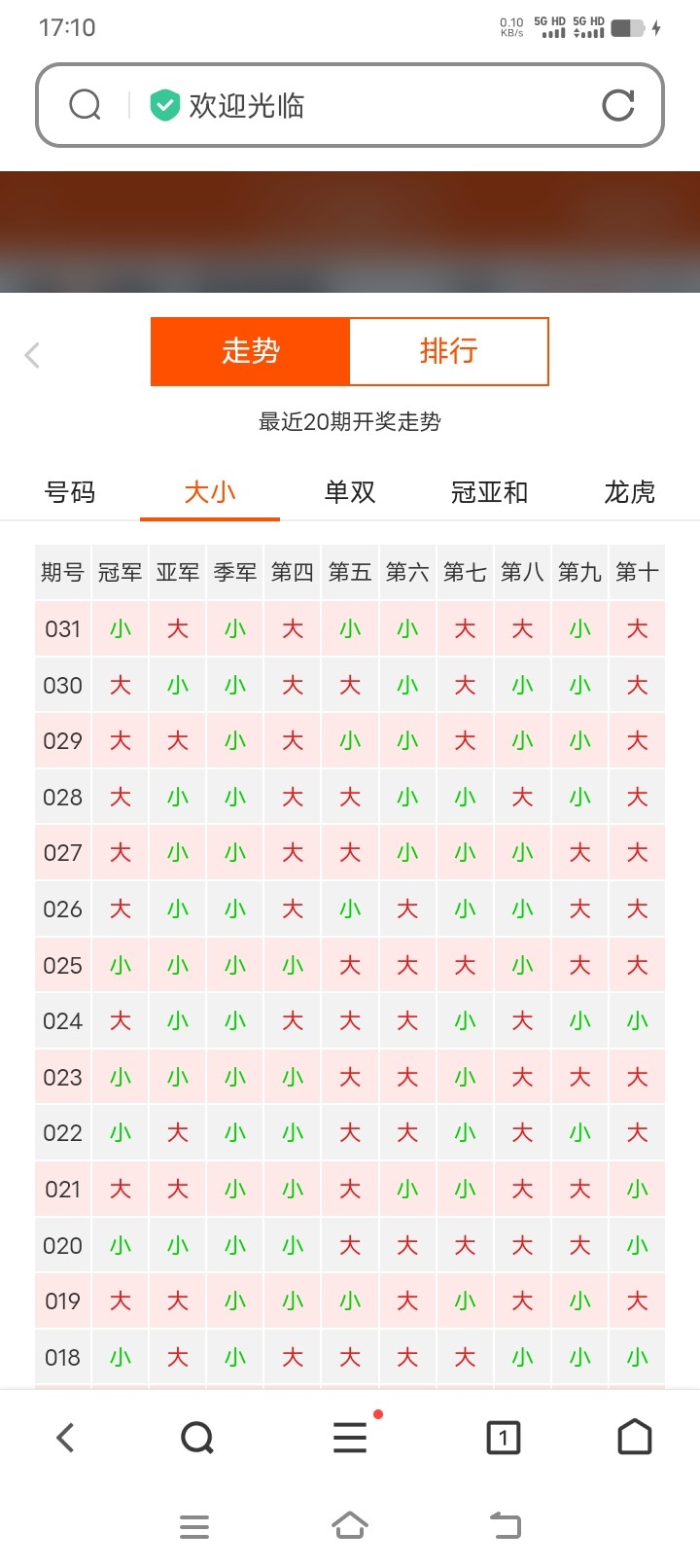
Task: Open the browser menu with the red dot
Action: [x=350, y=1437]
